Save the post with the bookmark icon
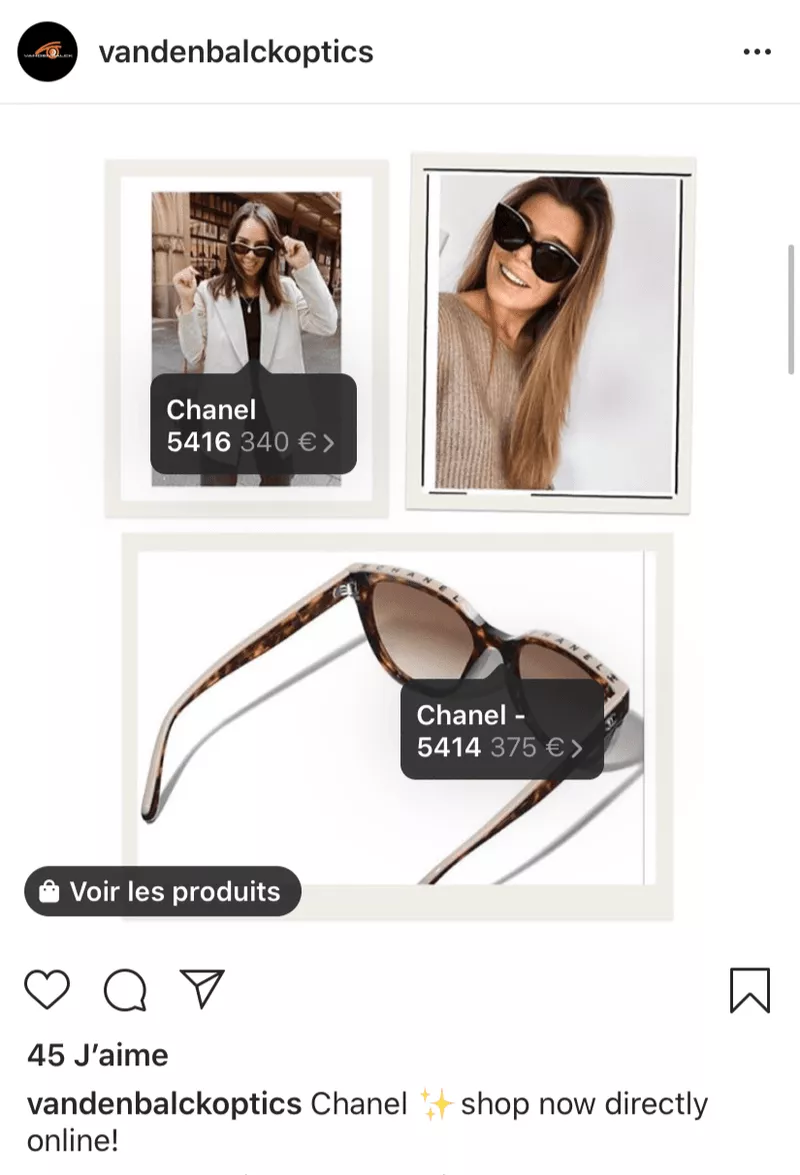The height and width of the screenshot is (1175, 800). pyautogui.click(x=749, y=988)
